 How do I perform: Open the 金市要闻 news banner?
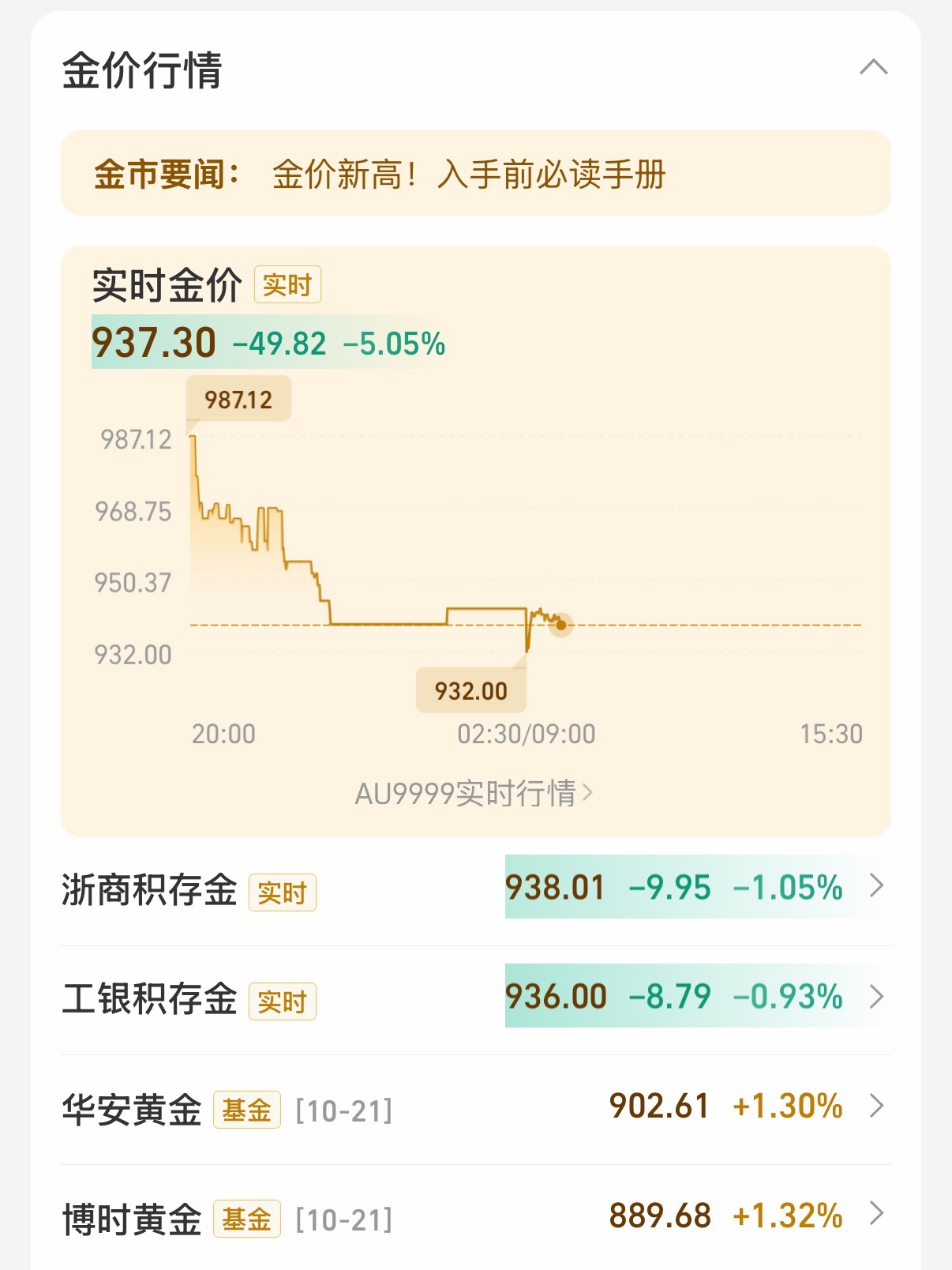coord(475,174)
